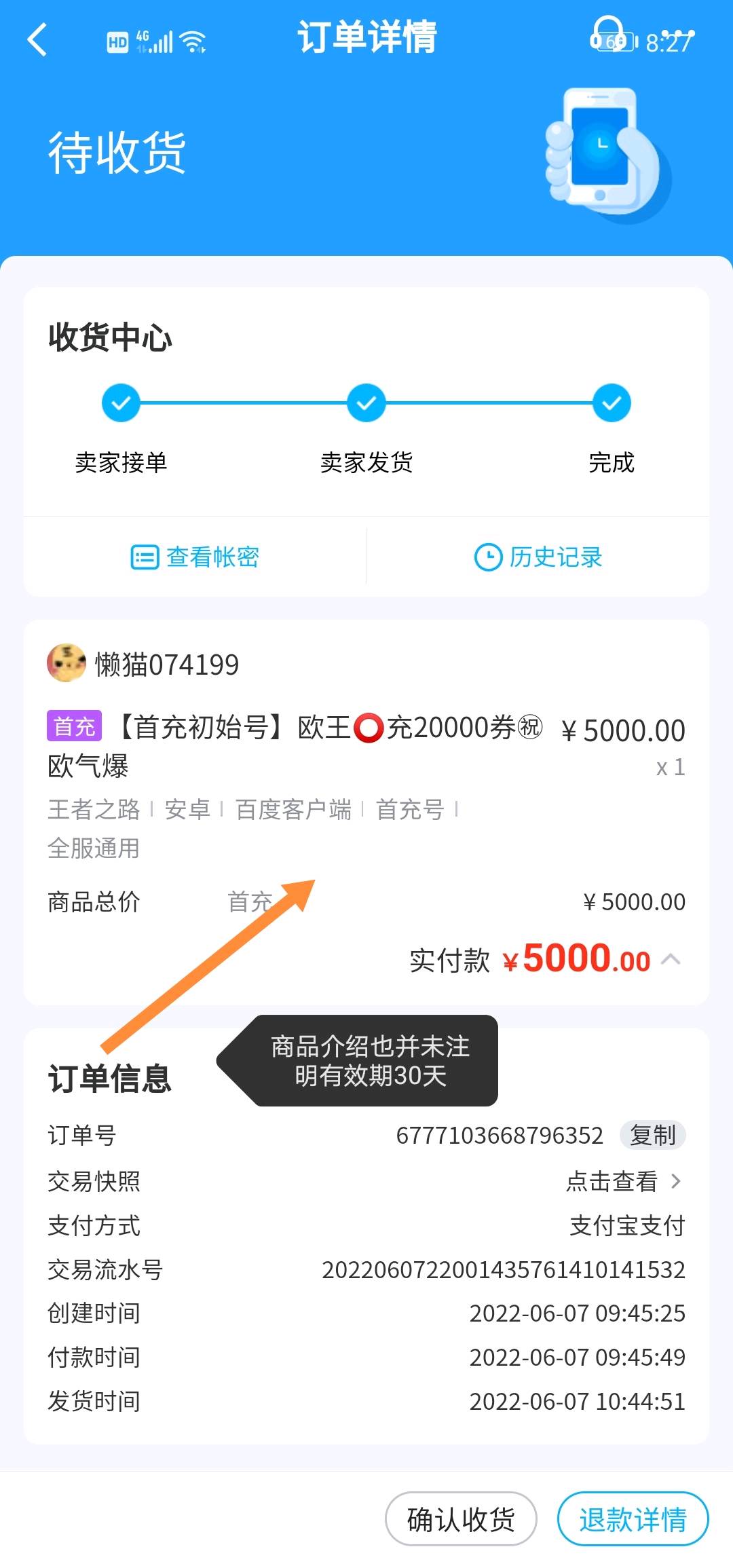Tap the 卖家发货 checkmark step
This screenshot has width=733, height=1568.
click(x=366, y=402)
